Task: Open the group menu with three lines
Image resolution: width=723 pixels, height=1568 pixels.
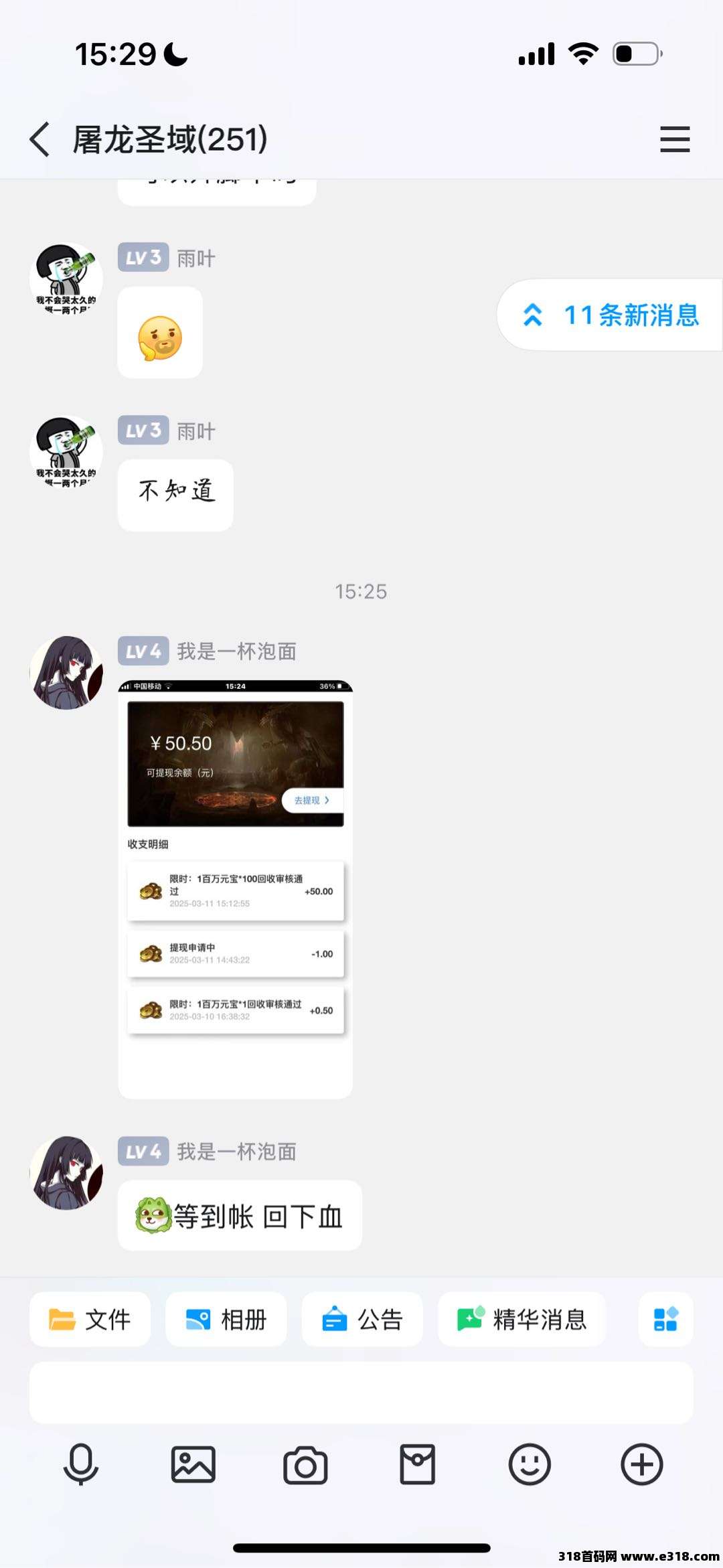Action: pos(674,139)
